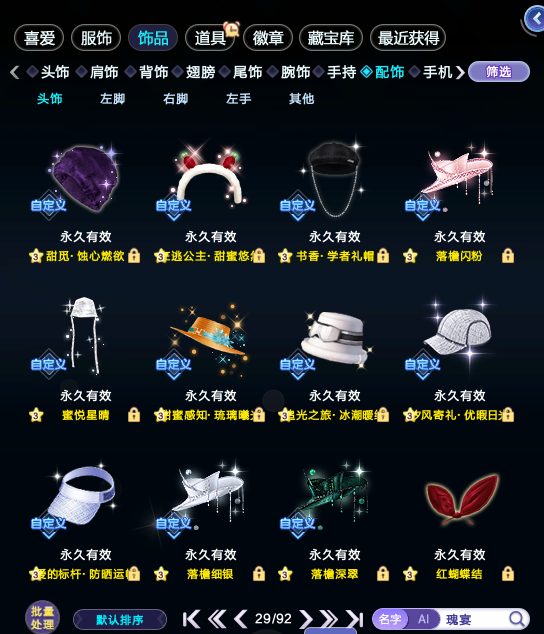Screen dimensions: 544x634
Task: Choose the 蜜悦星晴 hat item
Action: (x=85, y=338)
